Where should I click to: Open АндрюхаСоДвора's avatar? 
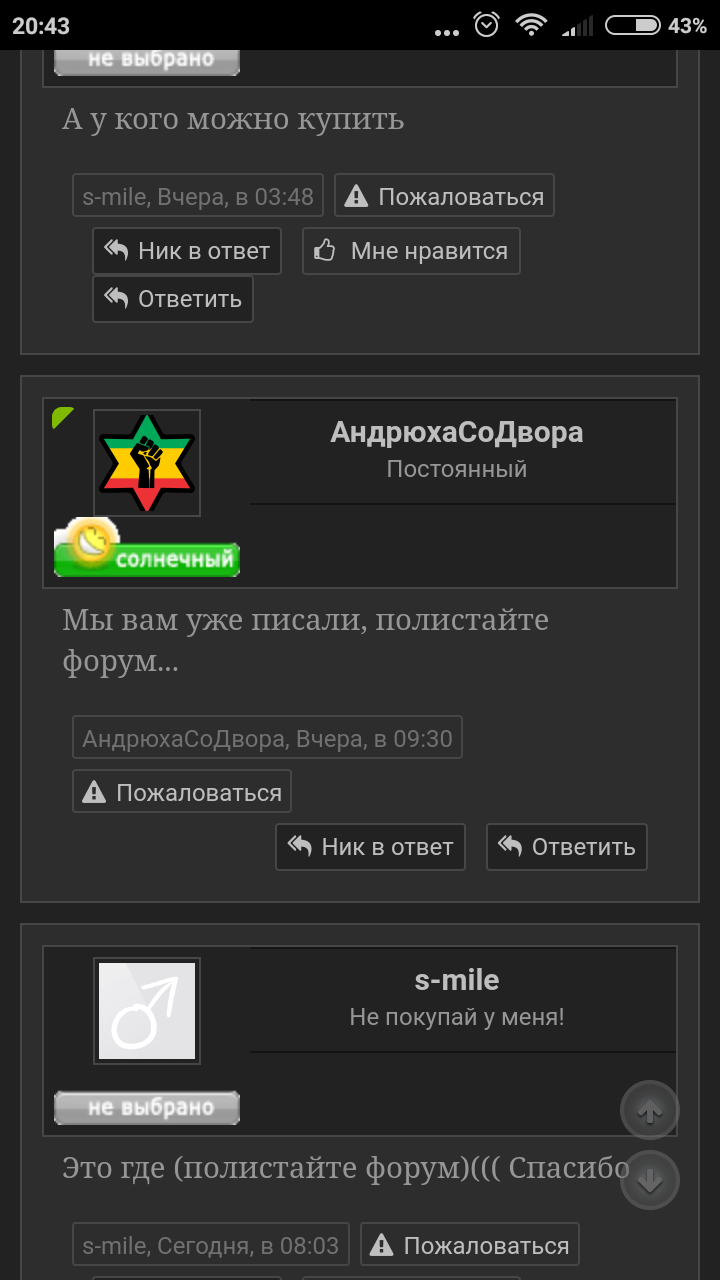click(x=147, y=463)
